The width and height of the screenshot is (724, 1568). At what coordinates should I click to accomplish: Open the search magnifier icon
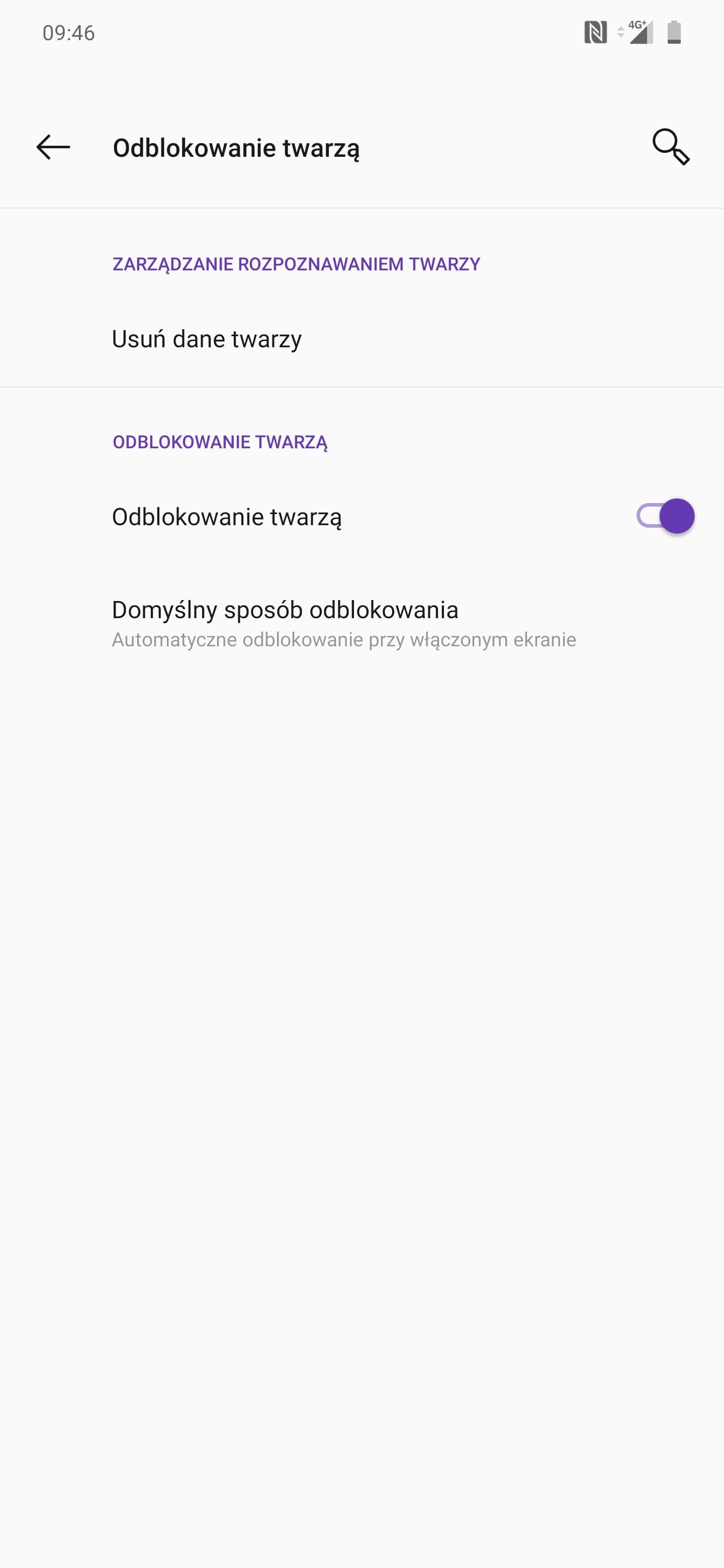[x=670, y=147]
